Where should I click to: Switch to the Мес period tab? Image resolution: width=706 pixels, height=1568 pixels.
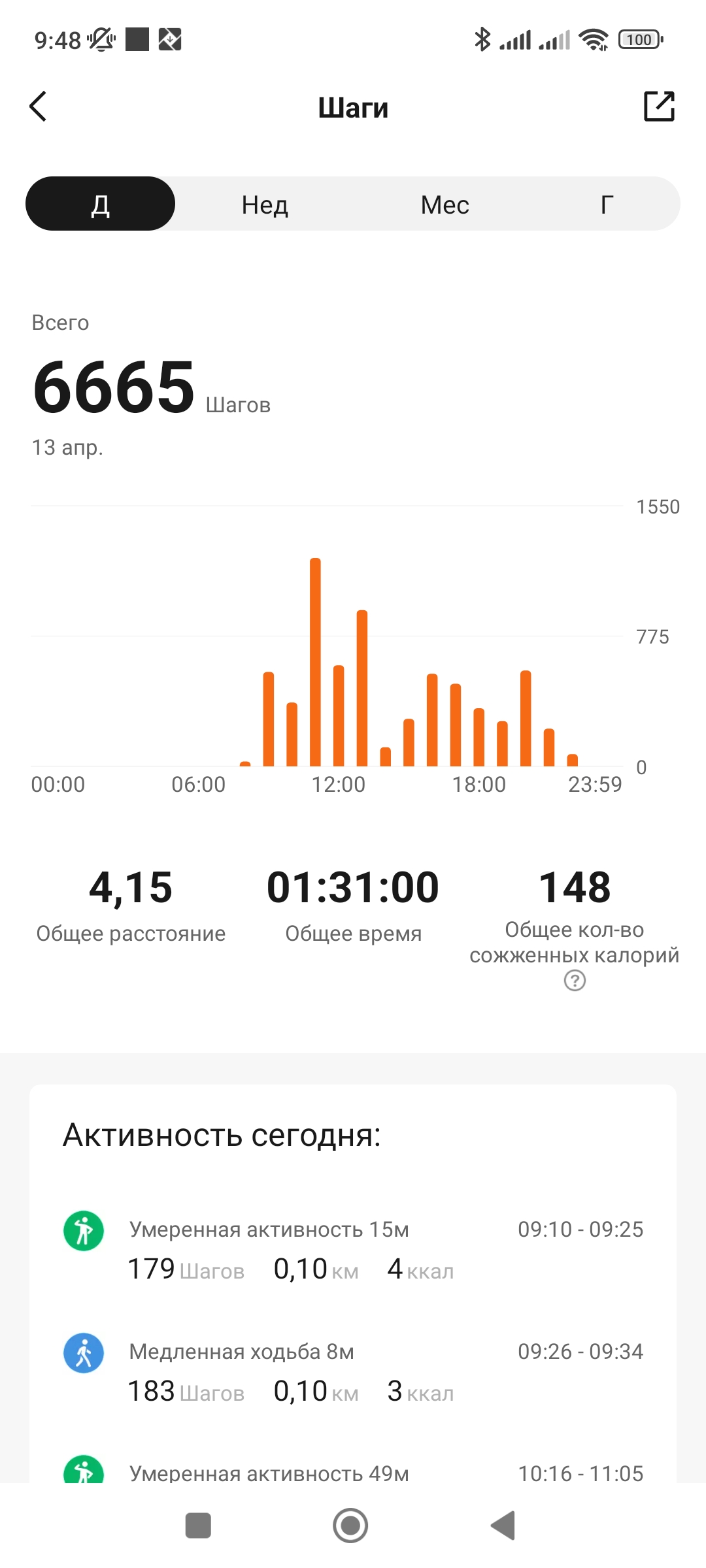click(x=445, y=204)
